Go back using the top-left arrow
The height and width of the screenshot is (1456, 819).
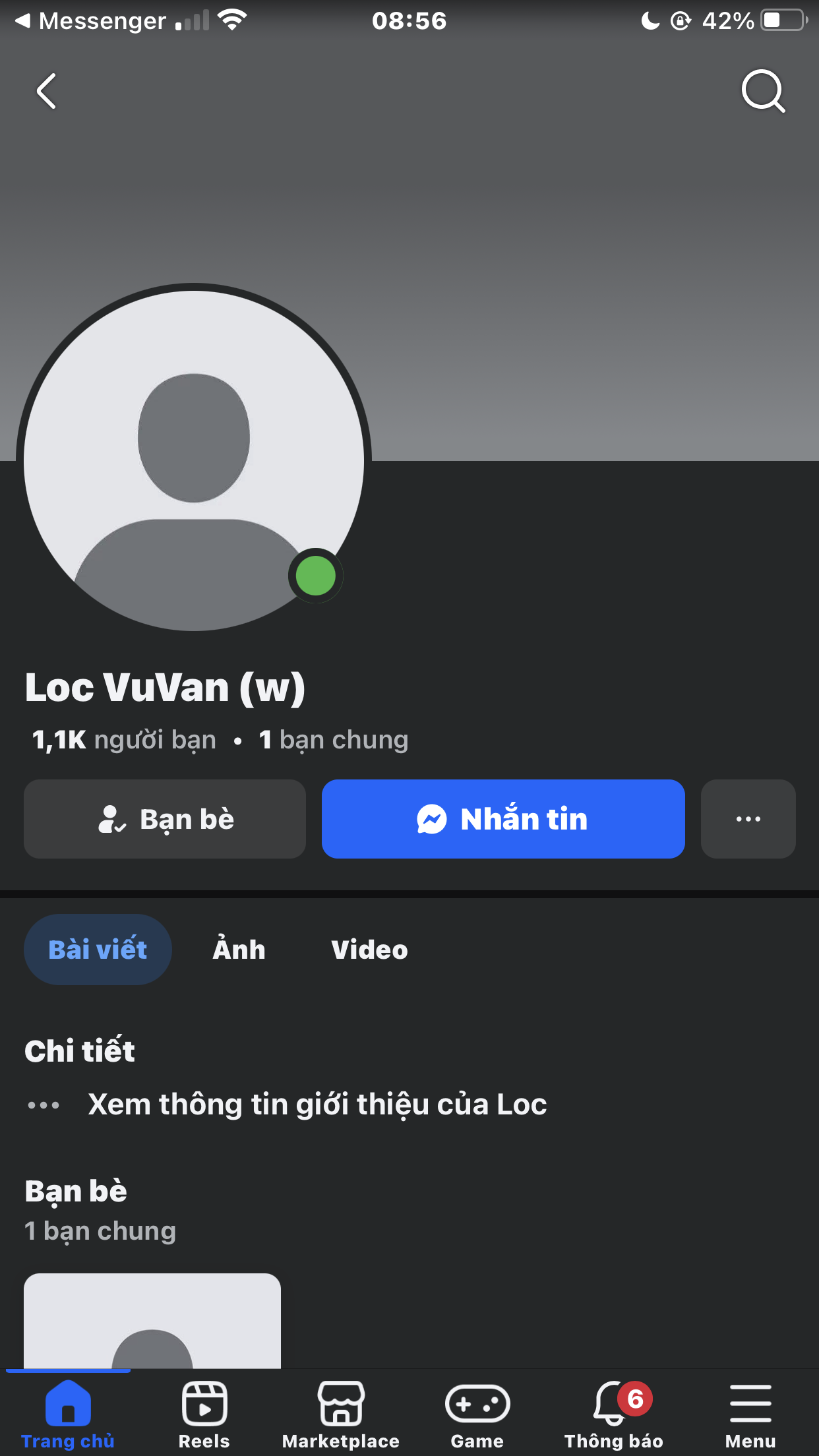(x=46, y=91)
